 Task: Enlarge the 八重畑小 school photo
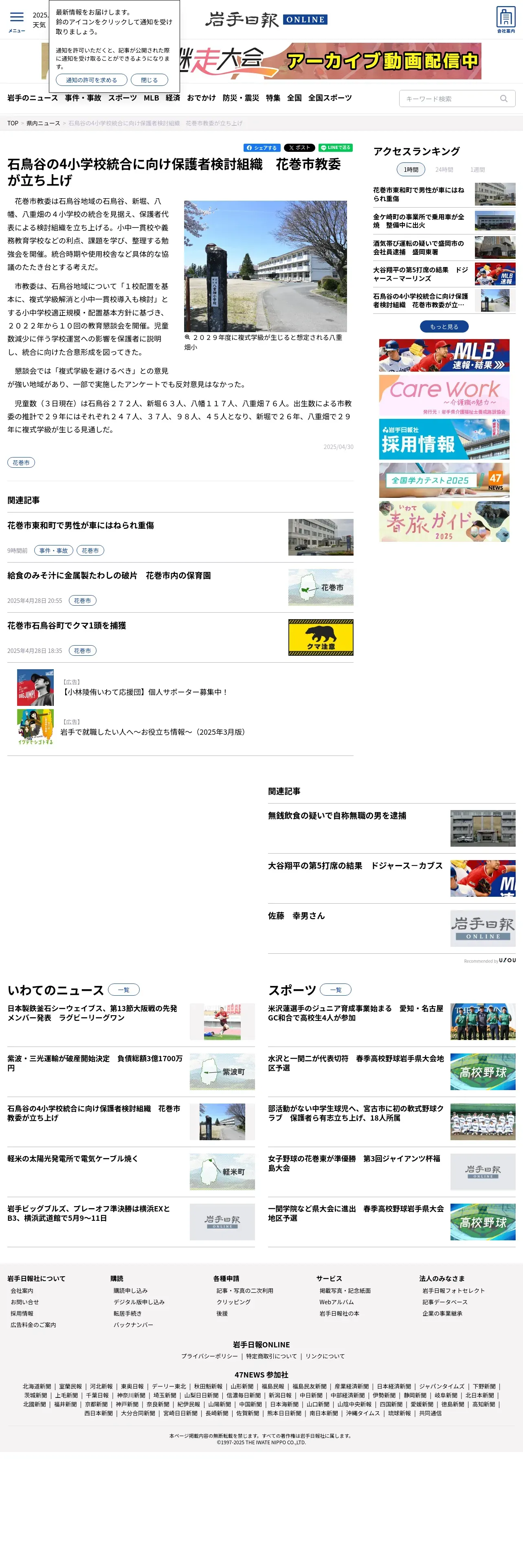click(x=266, y=266)
